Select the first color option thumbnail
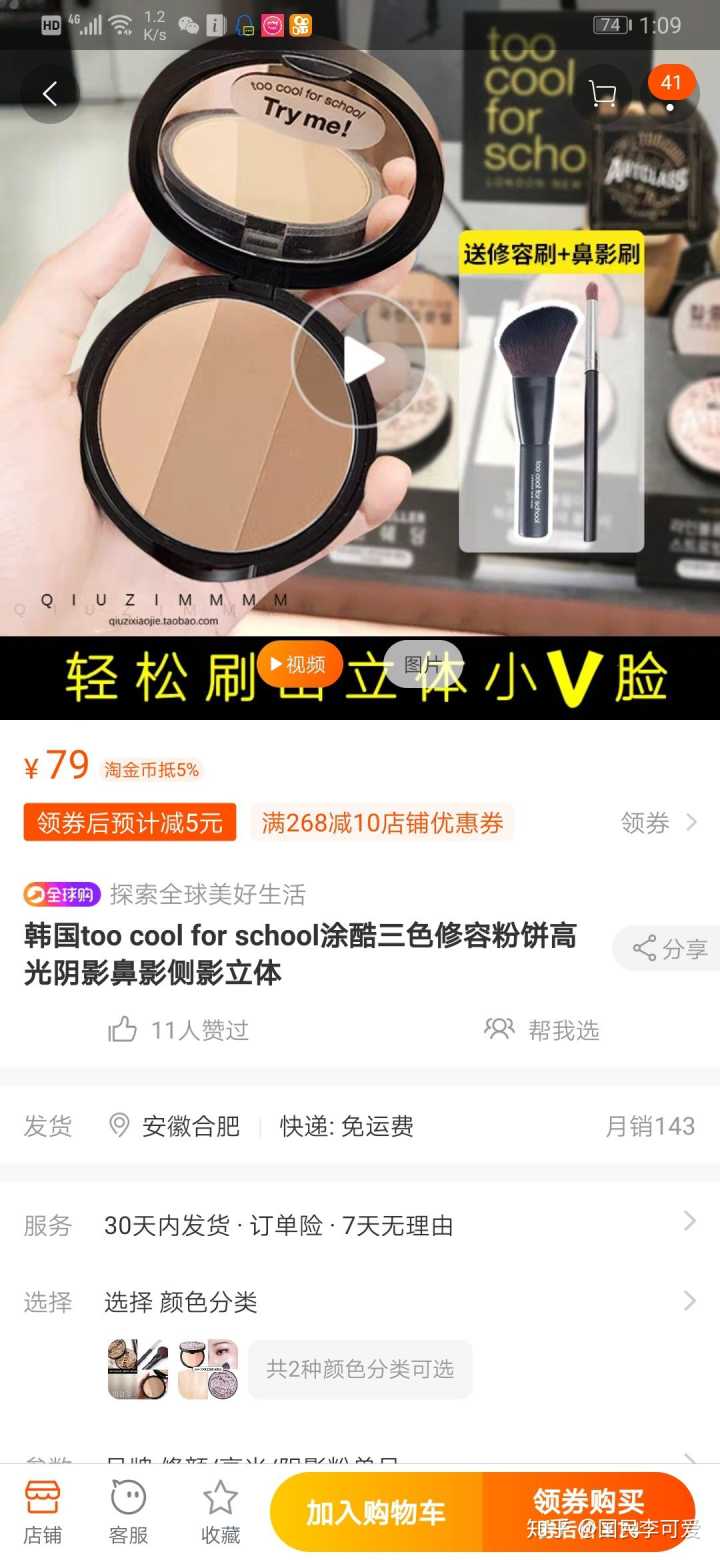This screenshot has width=720, height=1560. [x=138, y=1369]
